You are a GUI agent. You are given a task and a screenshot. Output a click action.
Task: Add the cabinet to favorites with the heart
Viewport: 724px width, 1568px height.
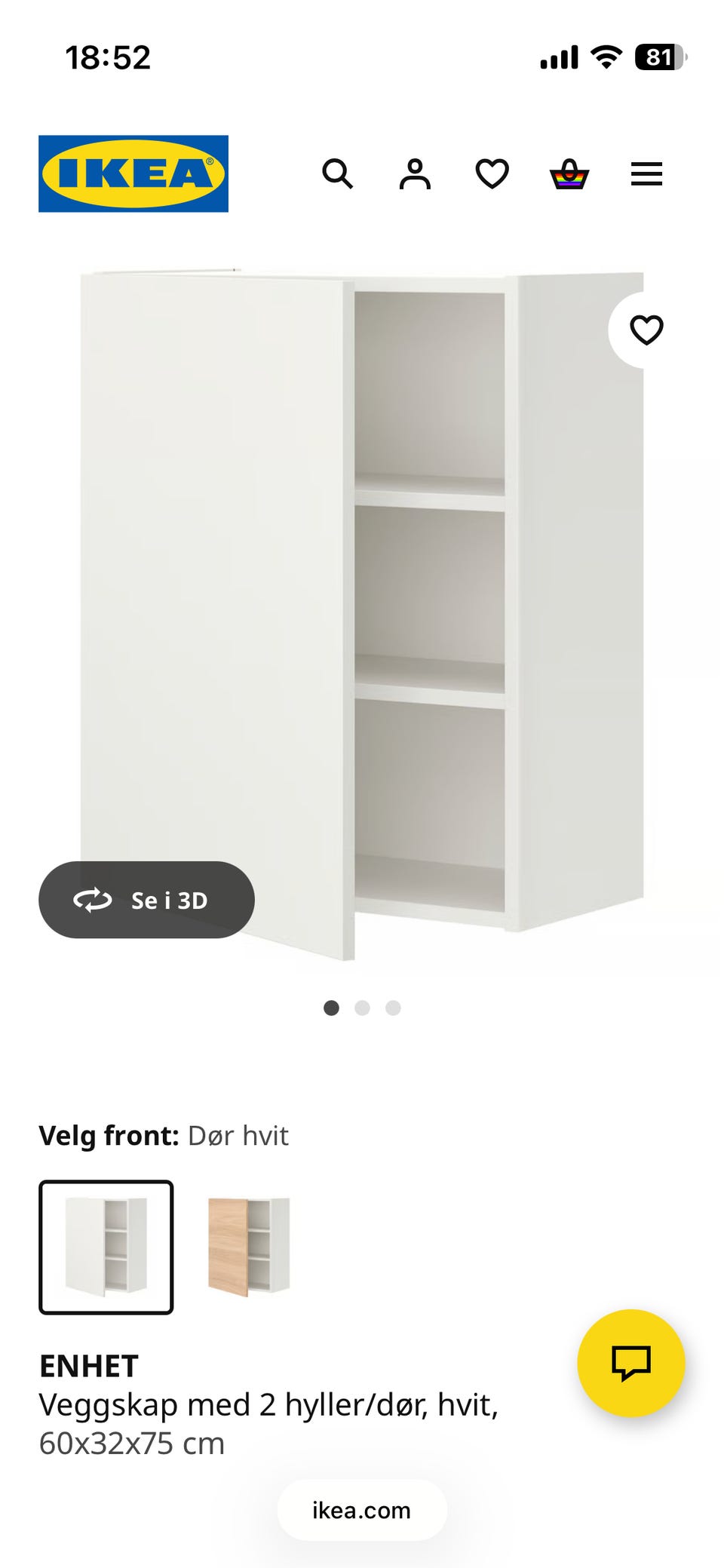(x=646, y=330)
